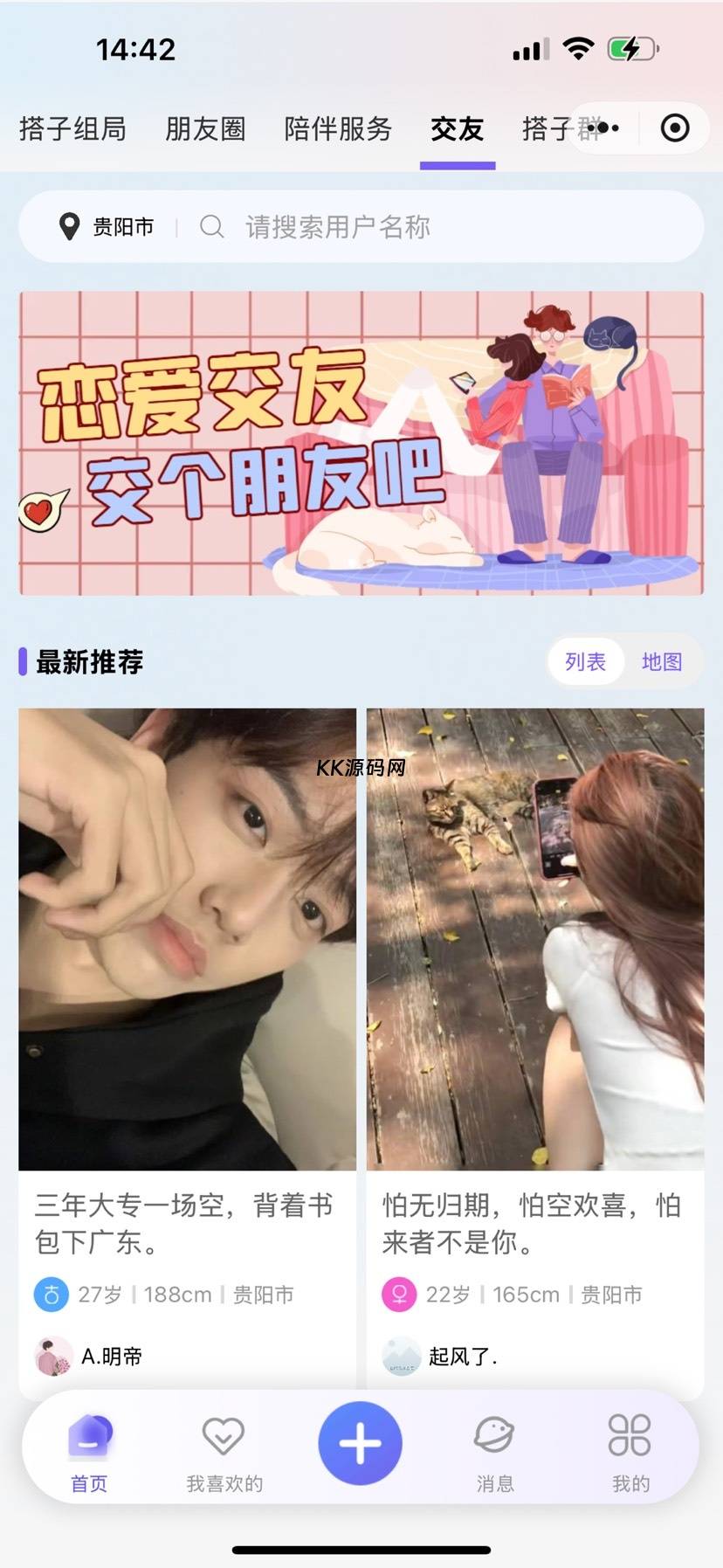Switch to 地图 view

point(661,661)
